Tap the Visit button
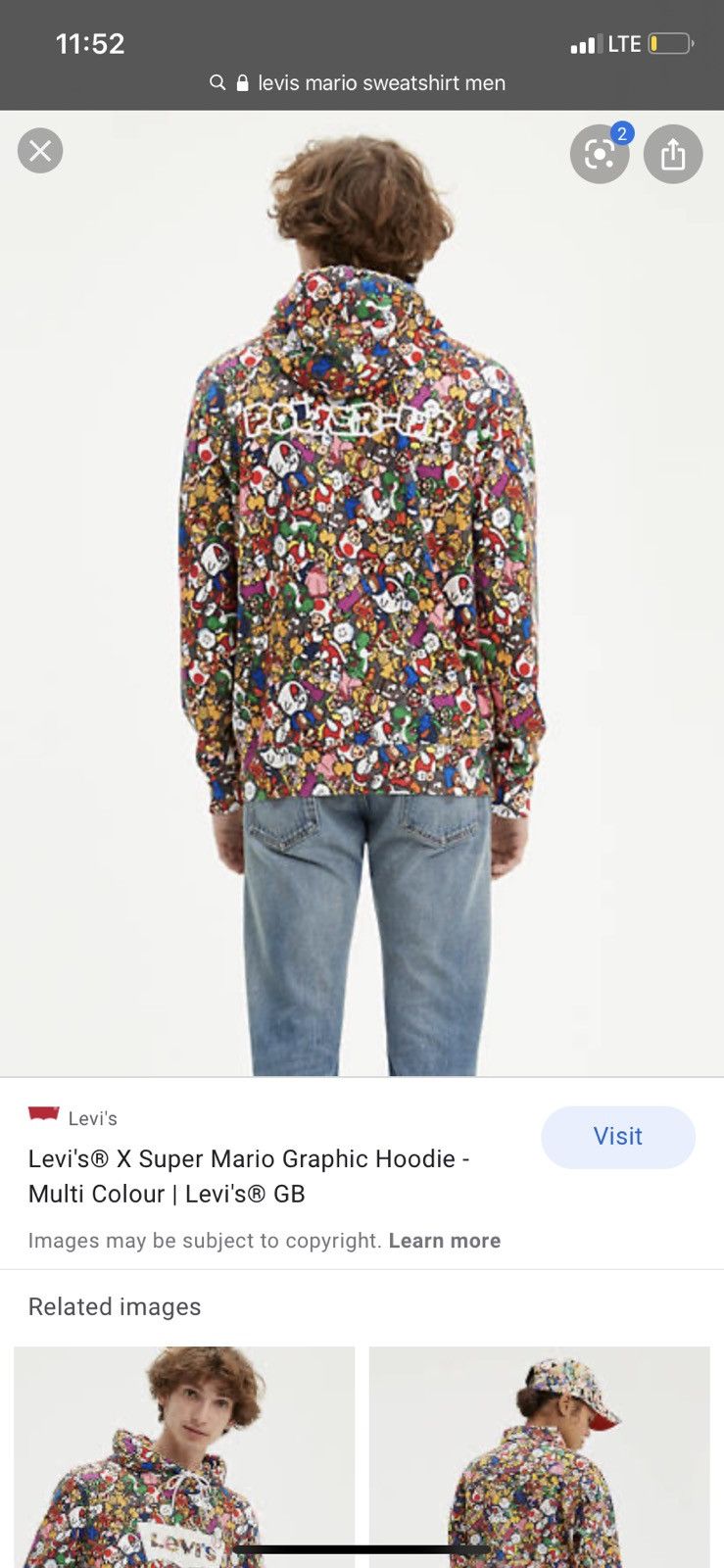Screen dimensions: 724x1568 pyautogui.click(x=618, y=1137)
